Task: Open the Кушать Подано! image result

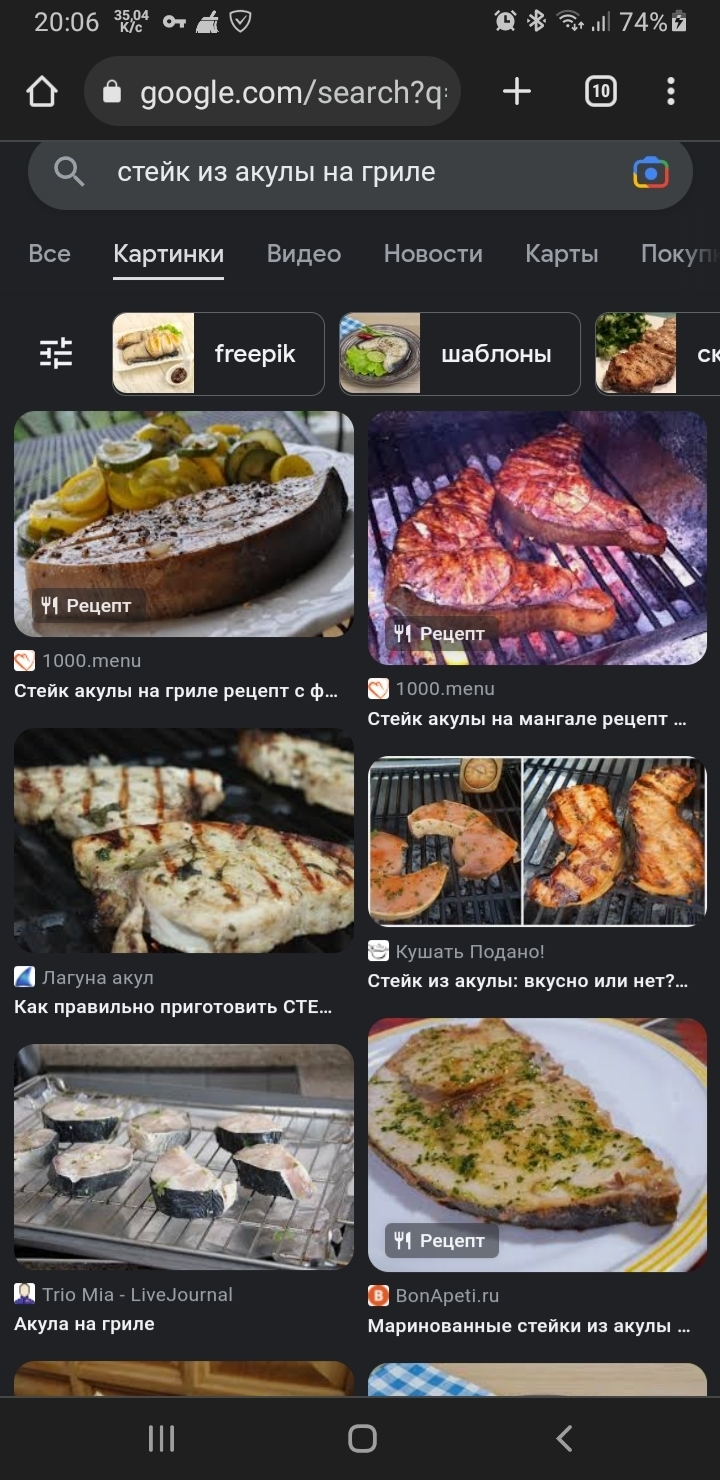Action: [x=537, y=841]
